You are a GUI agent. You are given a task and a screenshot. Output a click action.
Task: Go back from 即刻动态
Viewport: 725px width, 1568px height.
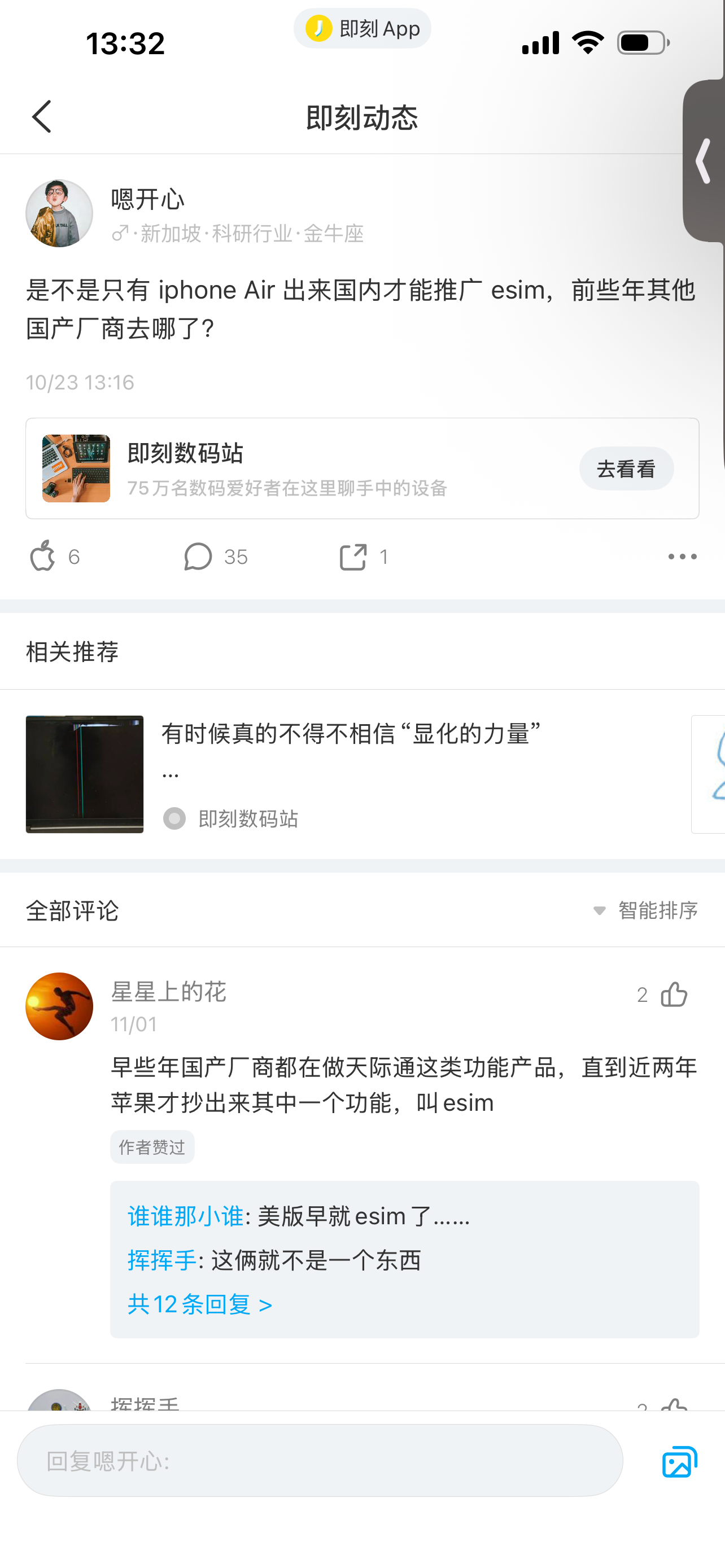pos(41,116)
